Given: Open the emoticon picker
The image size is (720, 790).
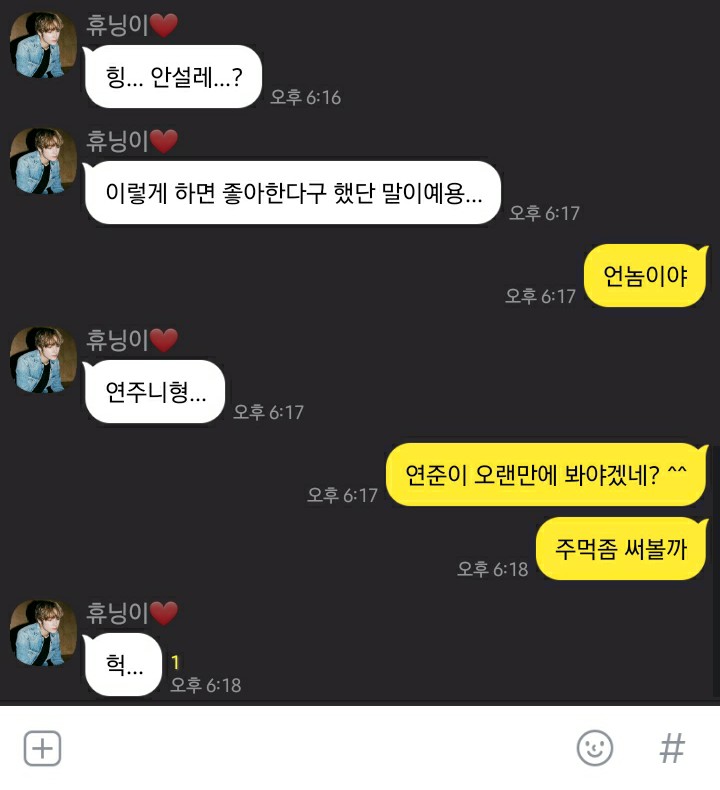Looking at the screenshot, I should [595, 748].
